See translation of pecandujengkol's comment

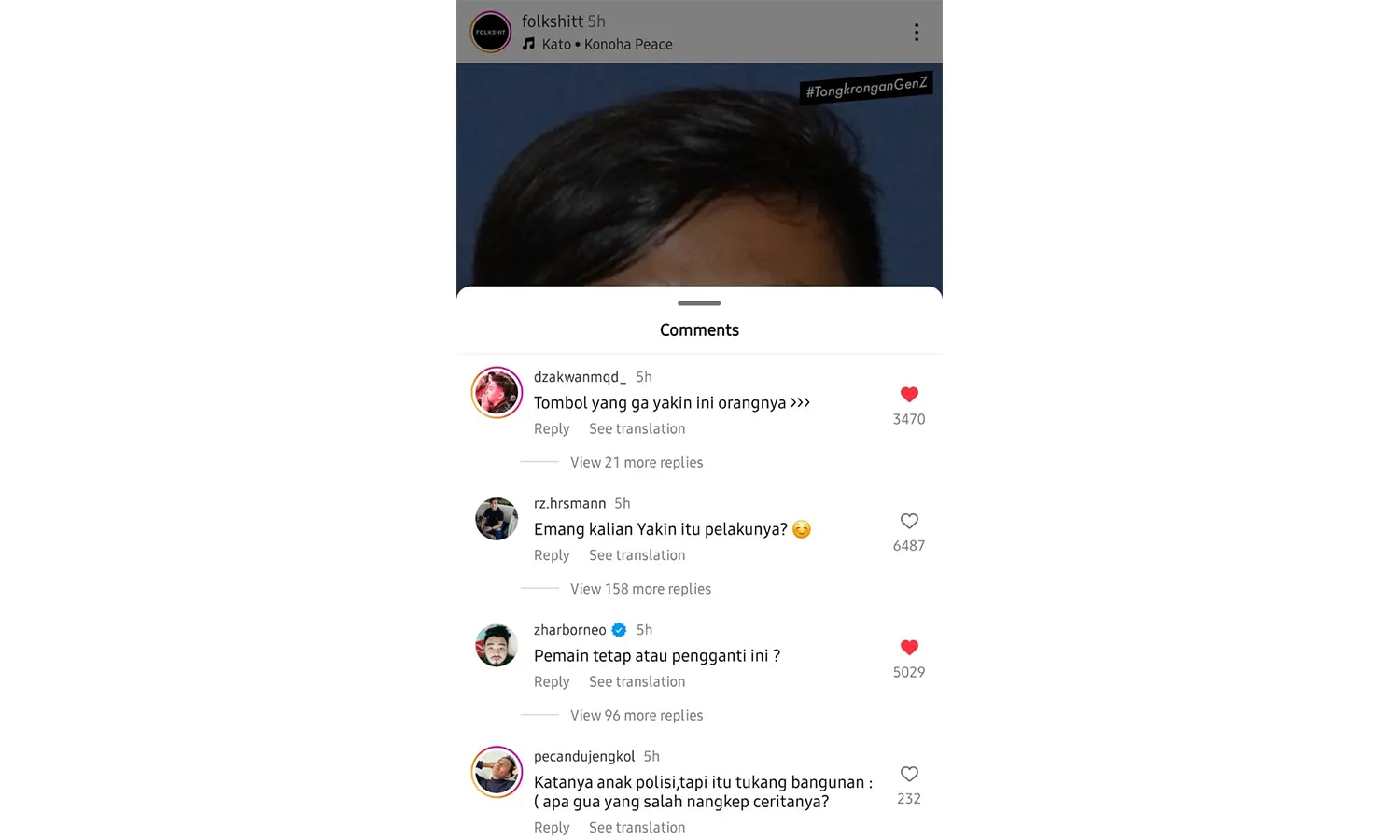pos(637,827)
